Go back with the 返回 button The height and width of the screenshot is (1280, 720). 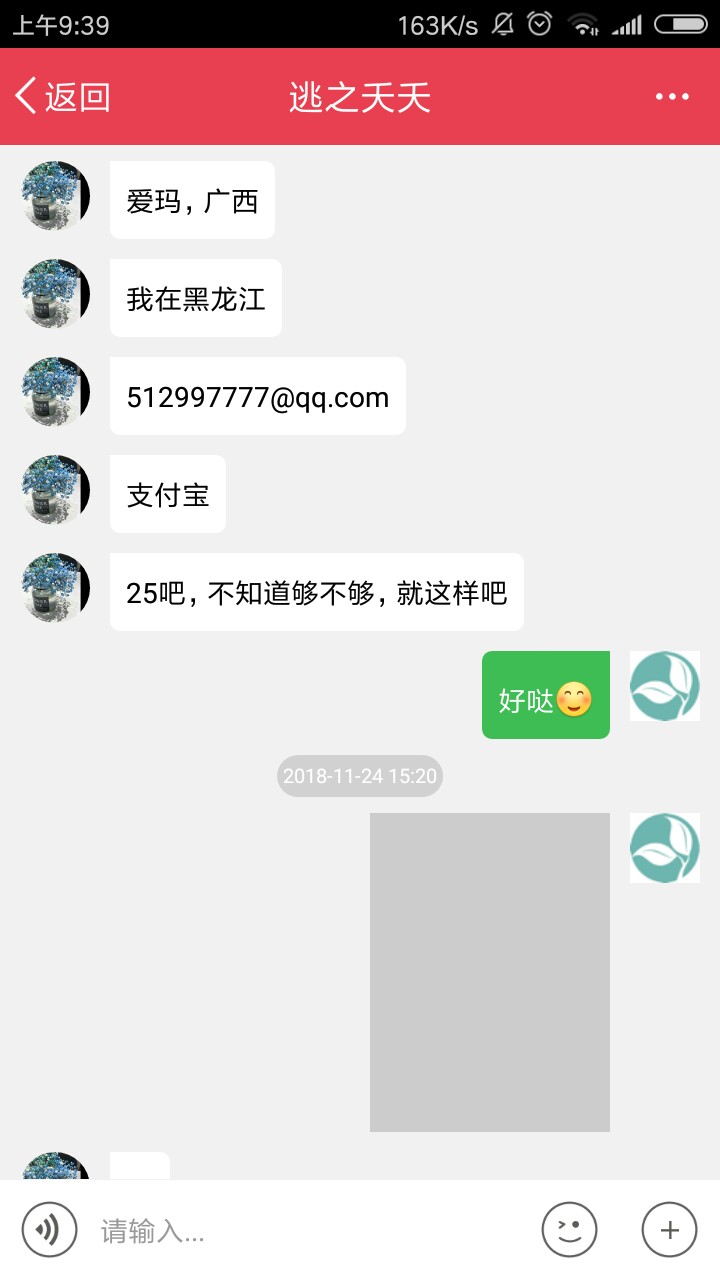(x=62, y=97)
